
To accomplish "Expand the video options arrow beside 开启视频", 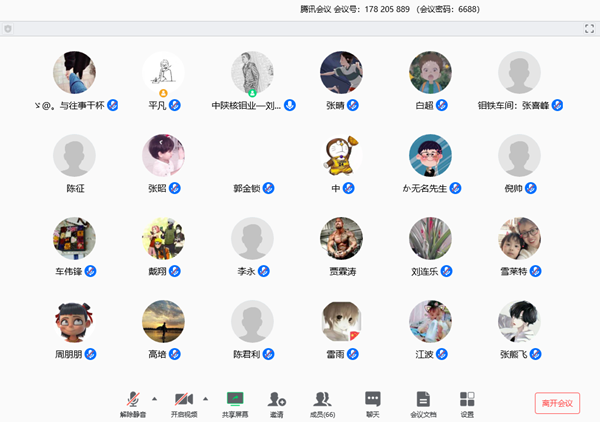I will coord(205,398).
